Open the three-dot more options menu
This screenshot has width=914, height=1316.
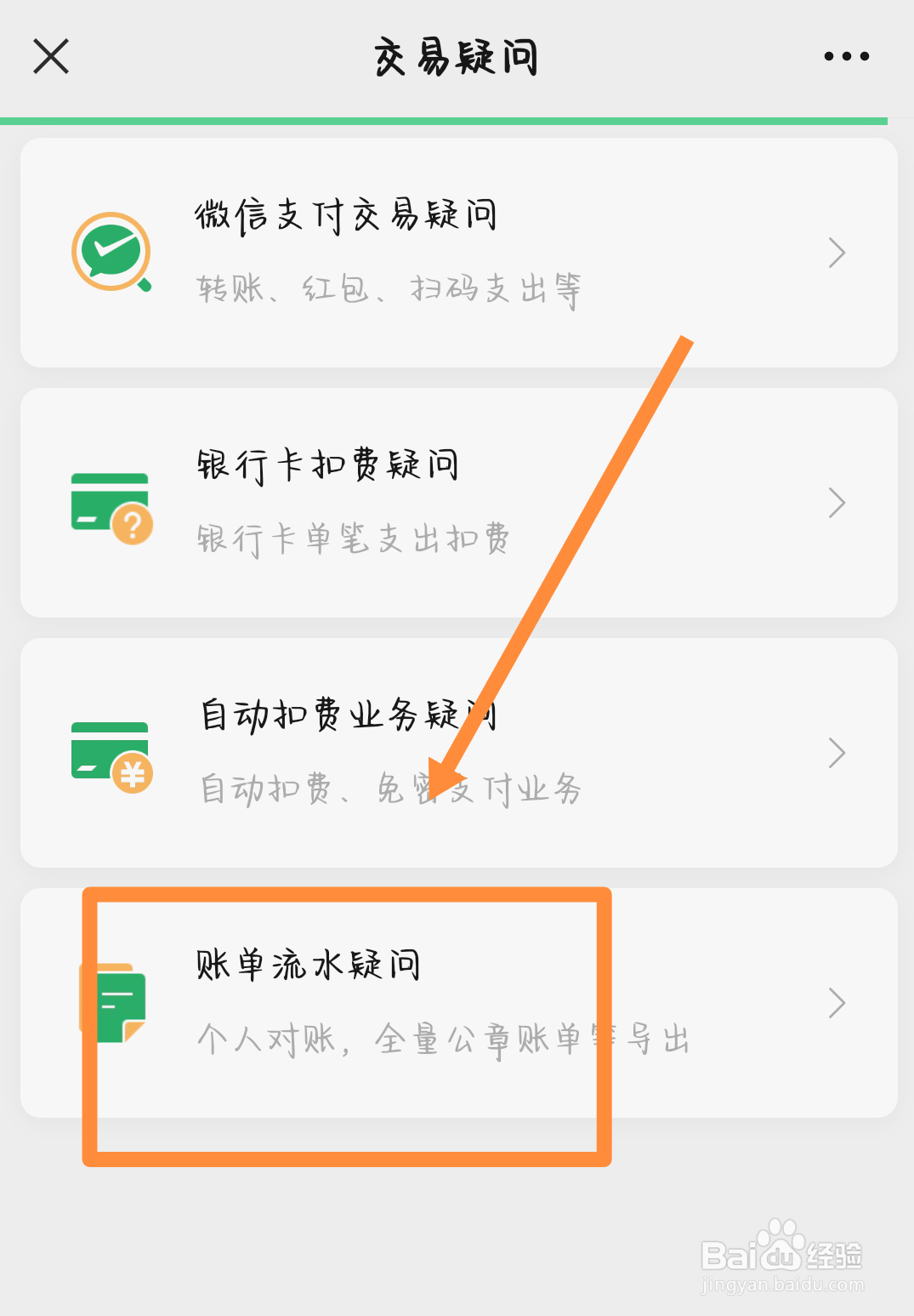846,56
